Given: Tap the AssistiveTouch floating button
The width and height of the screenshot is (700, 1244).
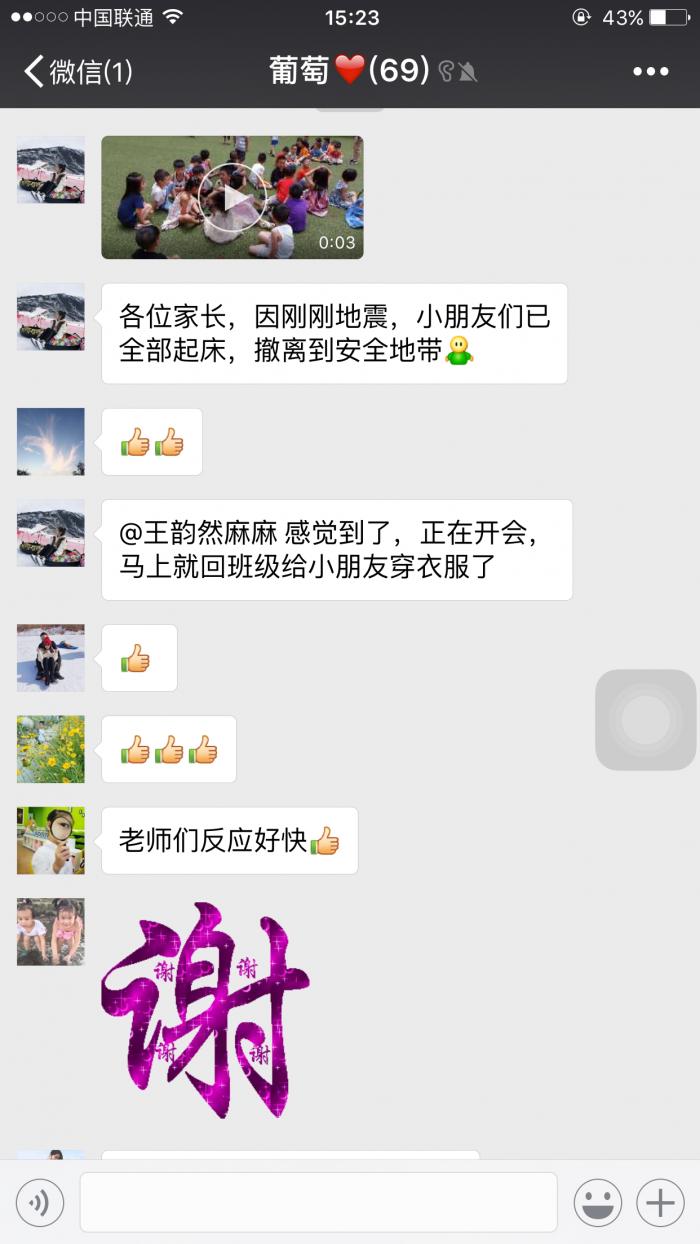Looking at the screenshot, I should [646, 720].
